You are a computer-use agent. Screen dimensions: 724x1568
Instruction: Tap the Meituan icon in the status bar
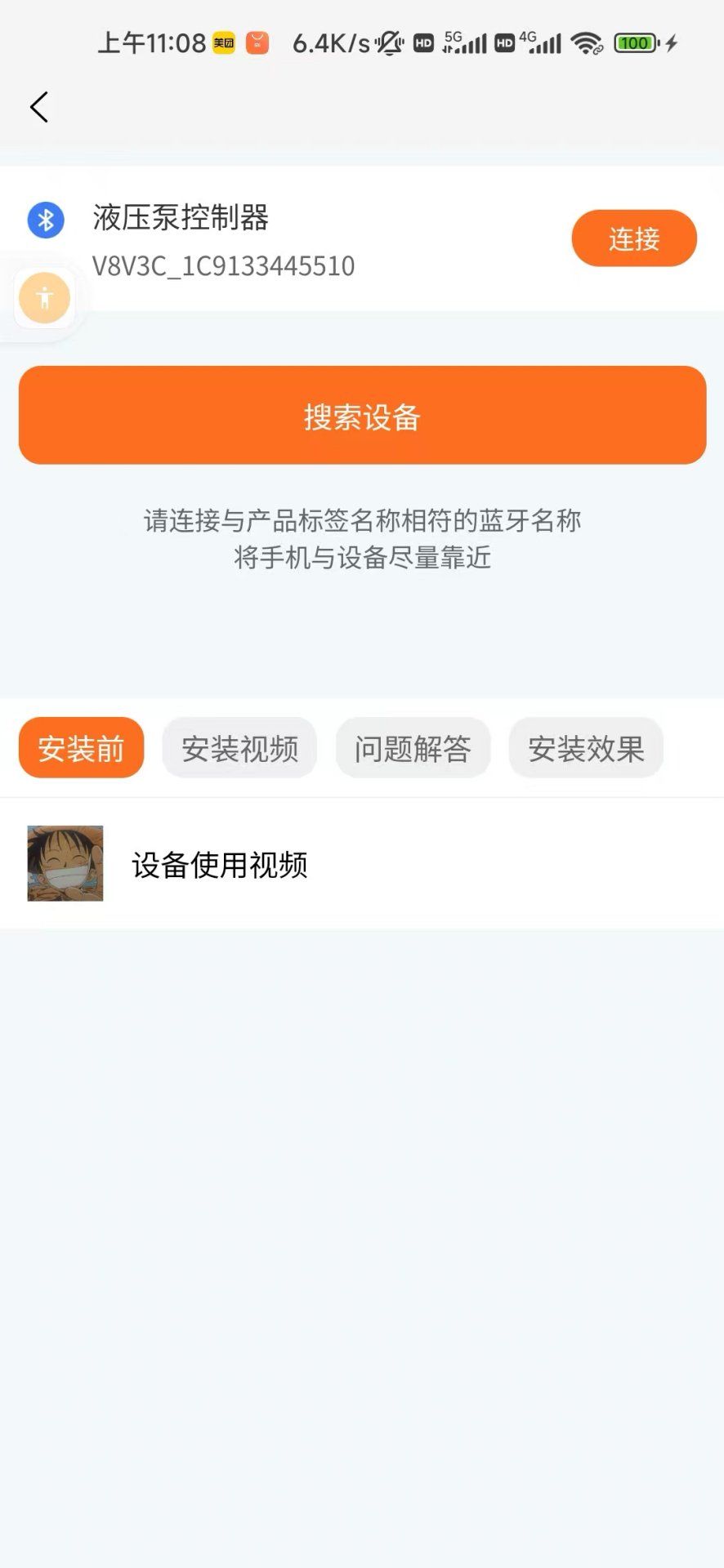[221, 42]
